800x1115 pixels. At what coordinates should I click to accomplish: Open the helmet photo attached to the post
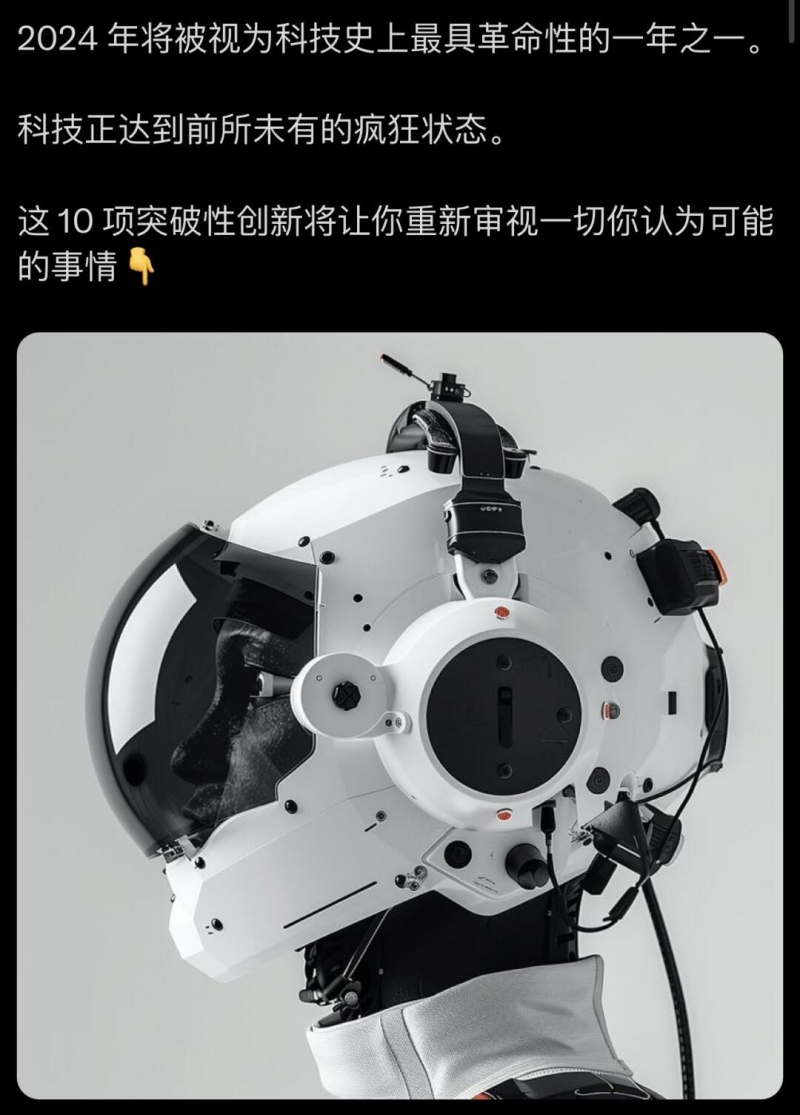[x=400, y=715]
